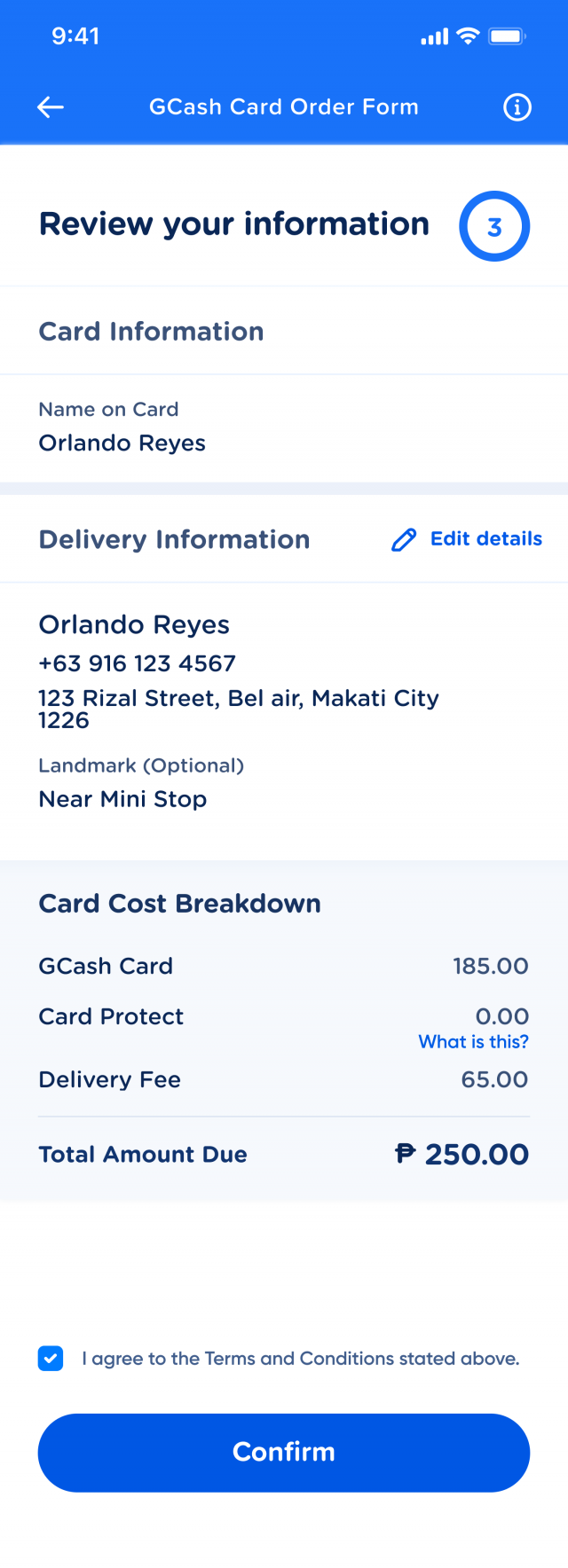Edit the delivery details
This screenshot has height=1568, width=568.
tap(468, 539)
